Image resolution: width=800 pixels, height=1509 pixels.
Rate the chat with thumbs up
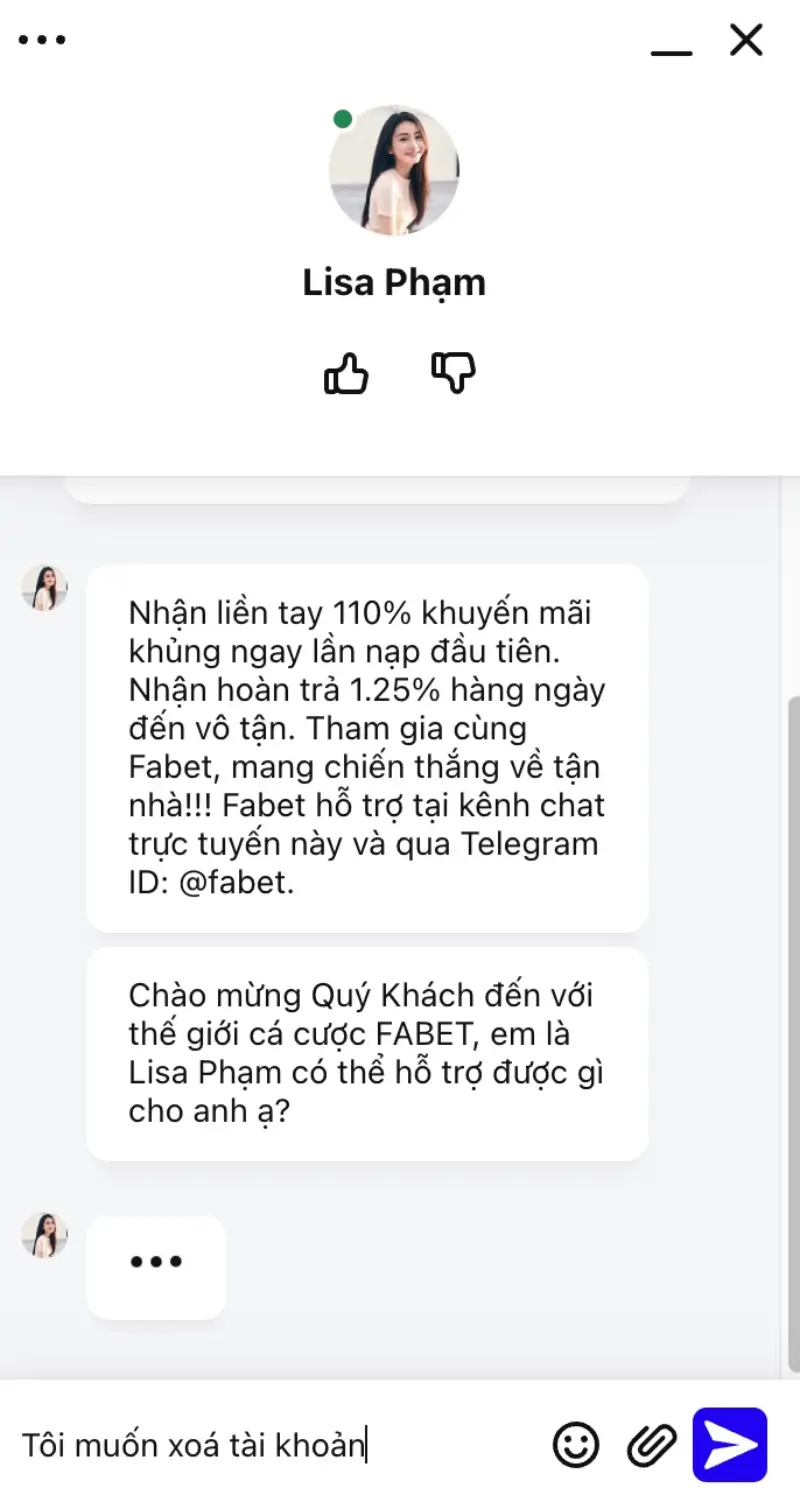346,375
